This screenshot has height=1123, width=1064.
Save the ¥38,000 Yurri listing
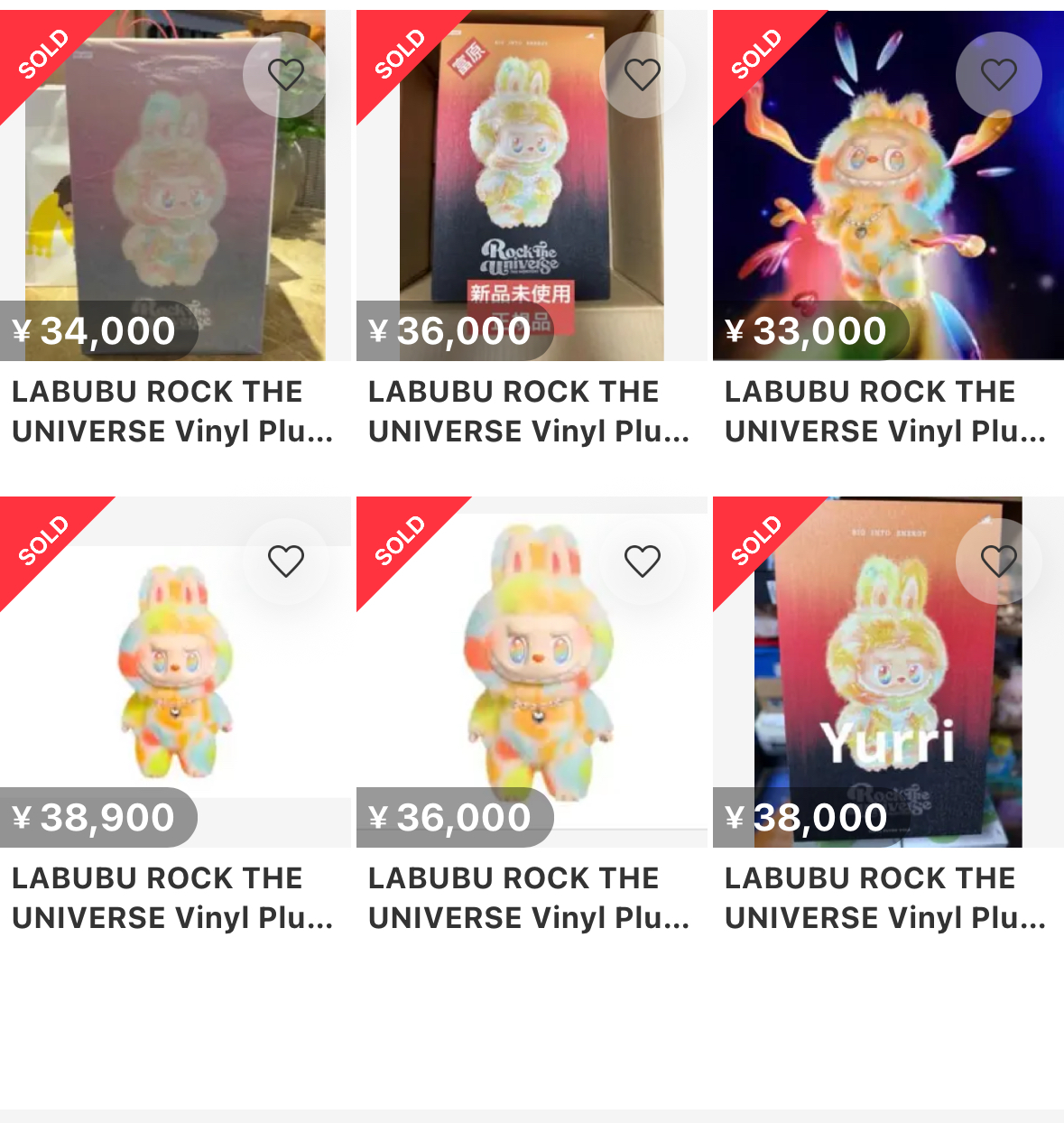click(998, 561)
